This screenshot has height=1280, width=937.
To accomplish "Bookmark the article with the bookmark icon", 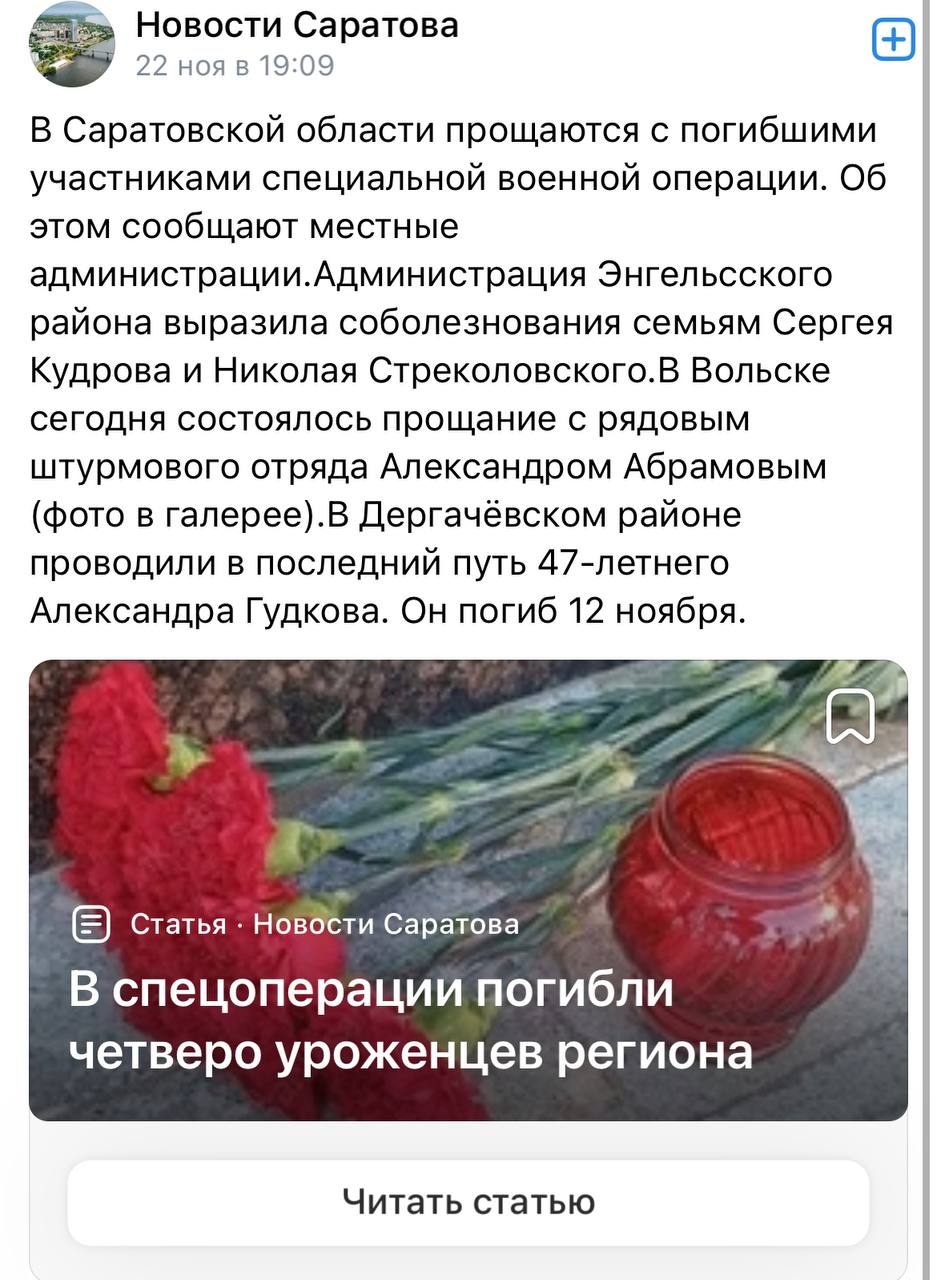I will click(850, 716).
